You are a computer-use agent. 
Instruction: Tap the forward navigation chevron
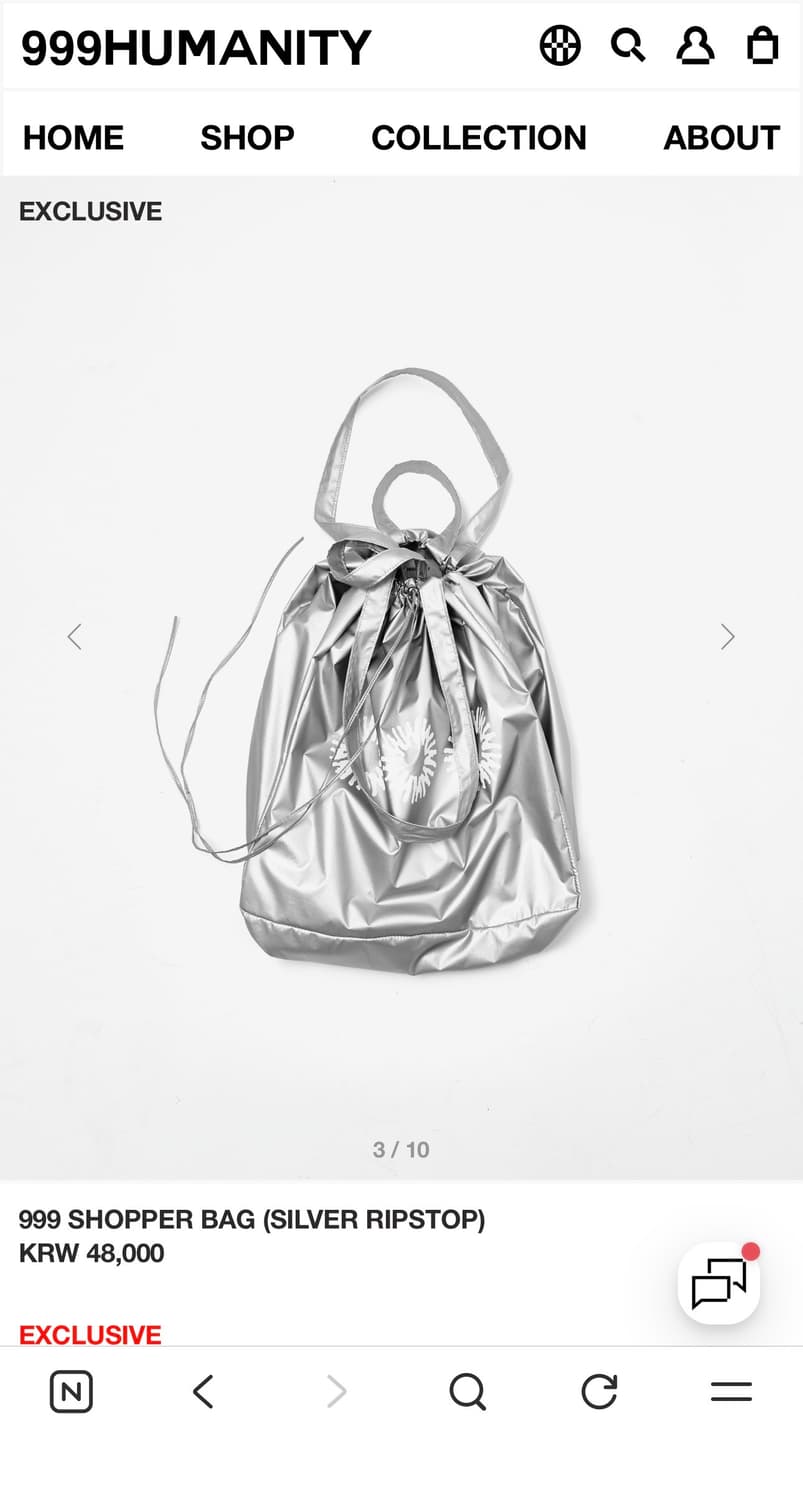coord(336,1391)
